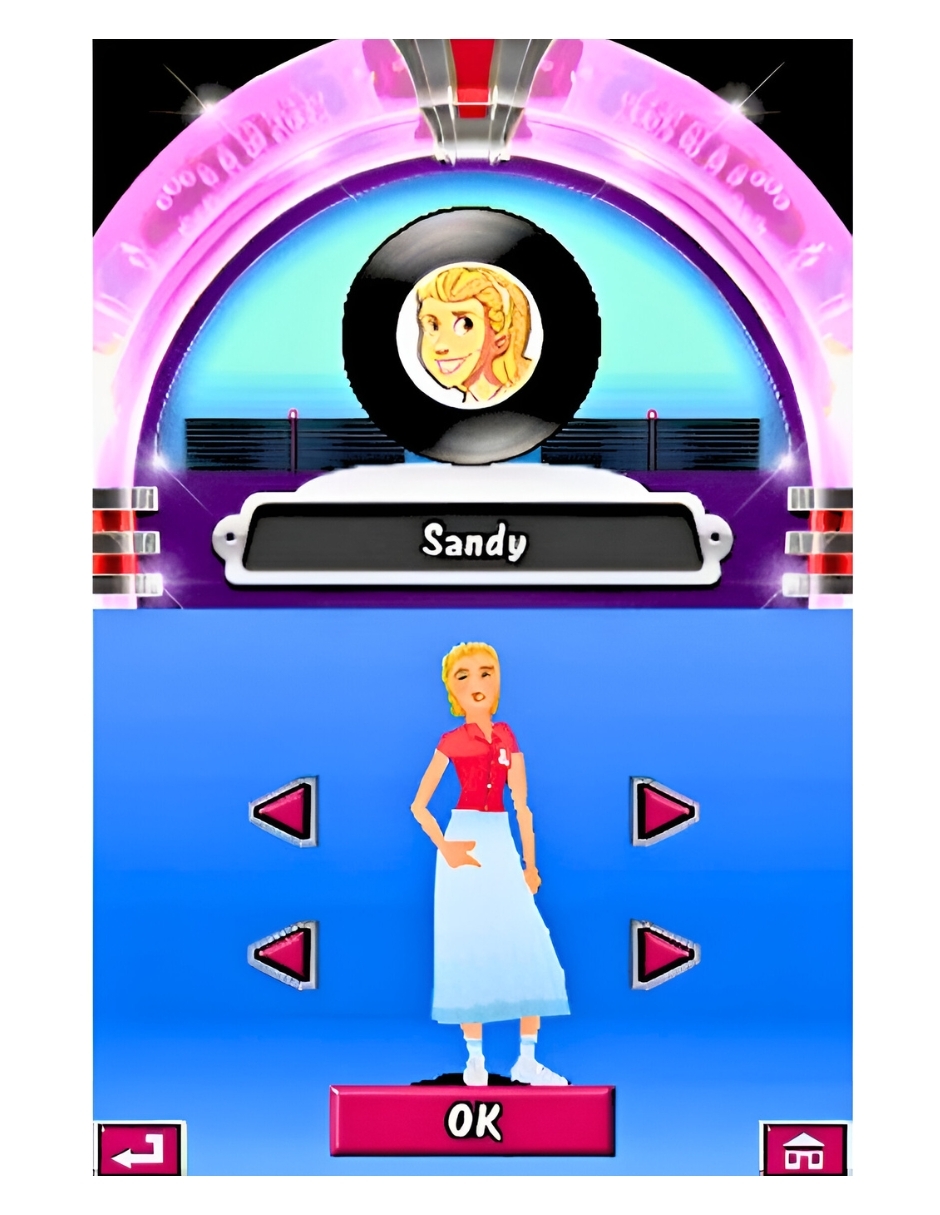Tap the lower right arrow
Image resolution: width=940 pixels, height=1215 pixels.
point(664,955)
